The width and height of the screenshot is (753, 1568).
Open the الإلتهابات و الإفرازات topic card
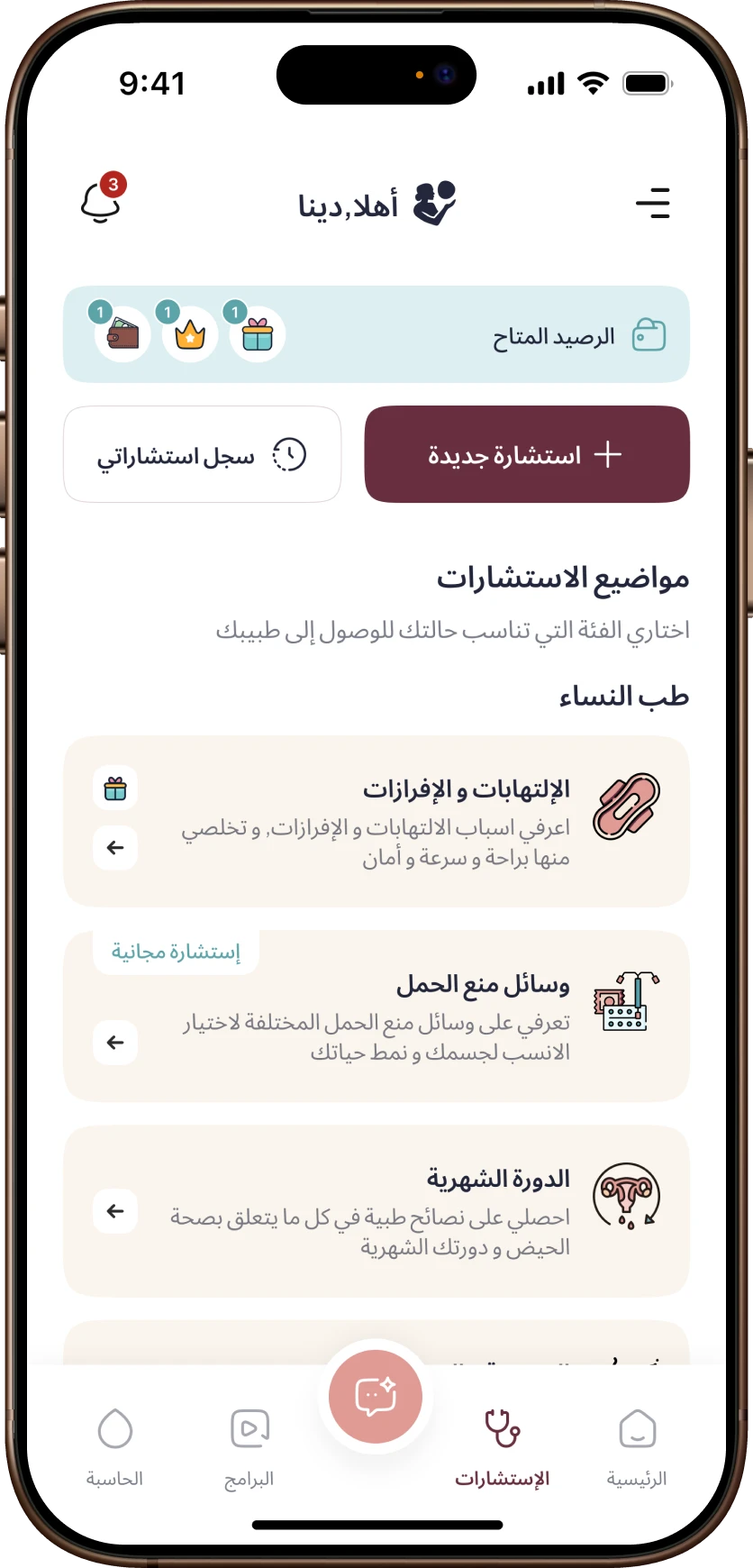click(376, 821)
